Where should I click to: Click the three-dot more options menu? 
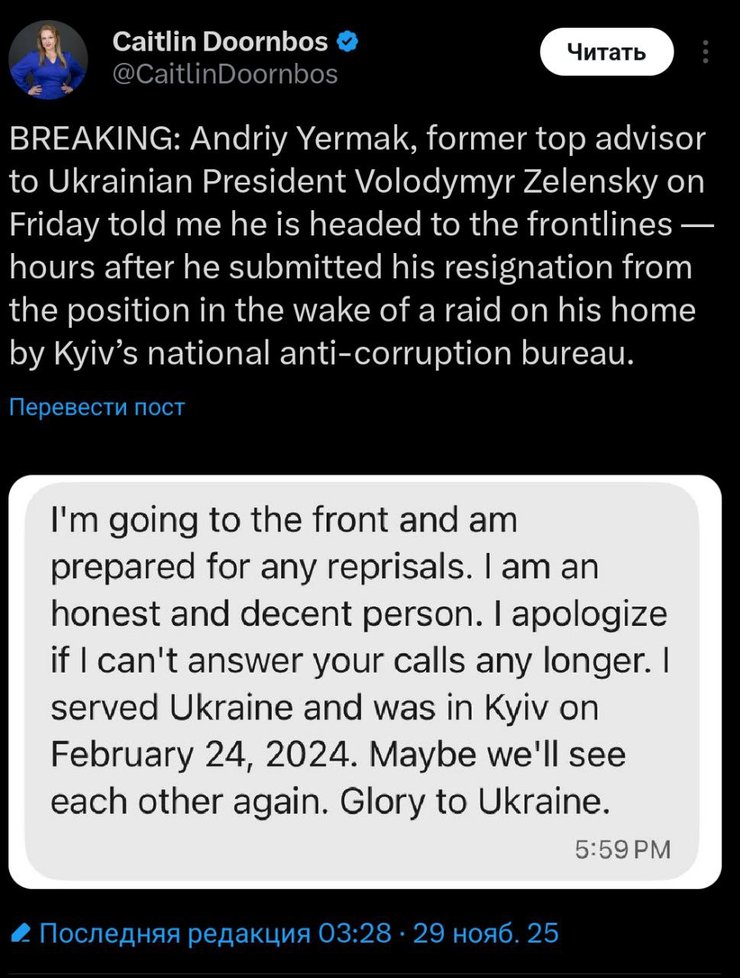[x=706, y=52]
